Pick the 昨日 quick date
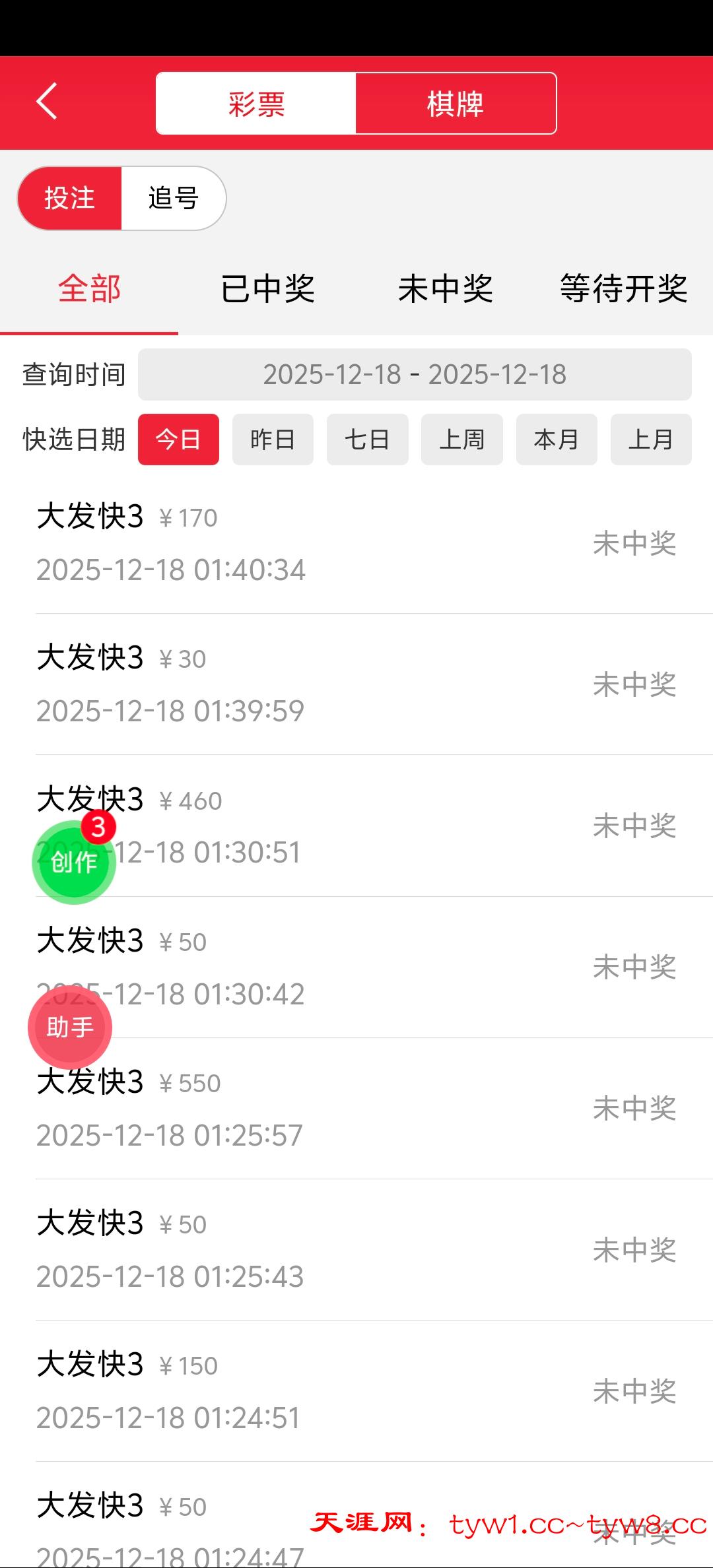Image resolution: width=713 pixels, height=1568 pixels. [273, 440]
